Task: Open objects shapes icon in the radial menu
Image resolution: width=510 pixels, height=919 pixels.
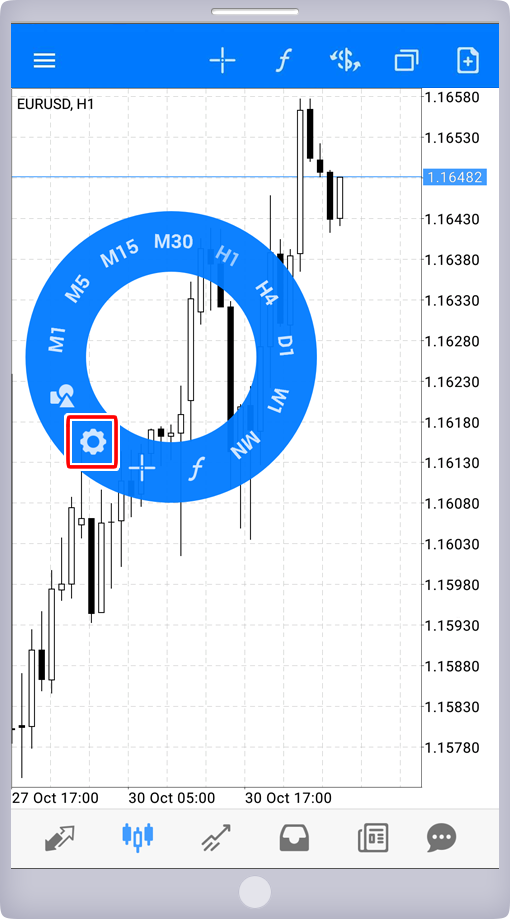Action: [x=62, y=397]
